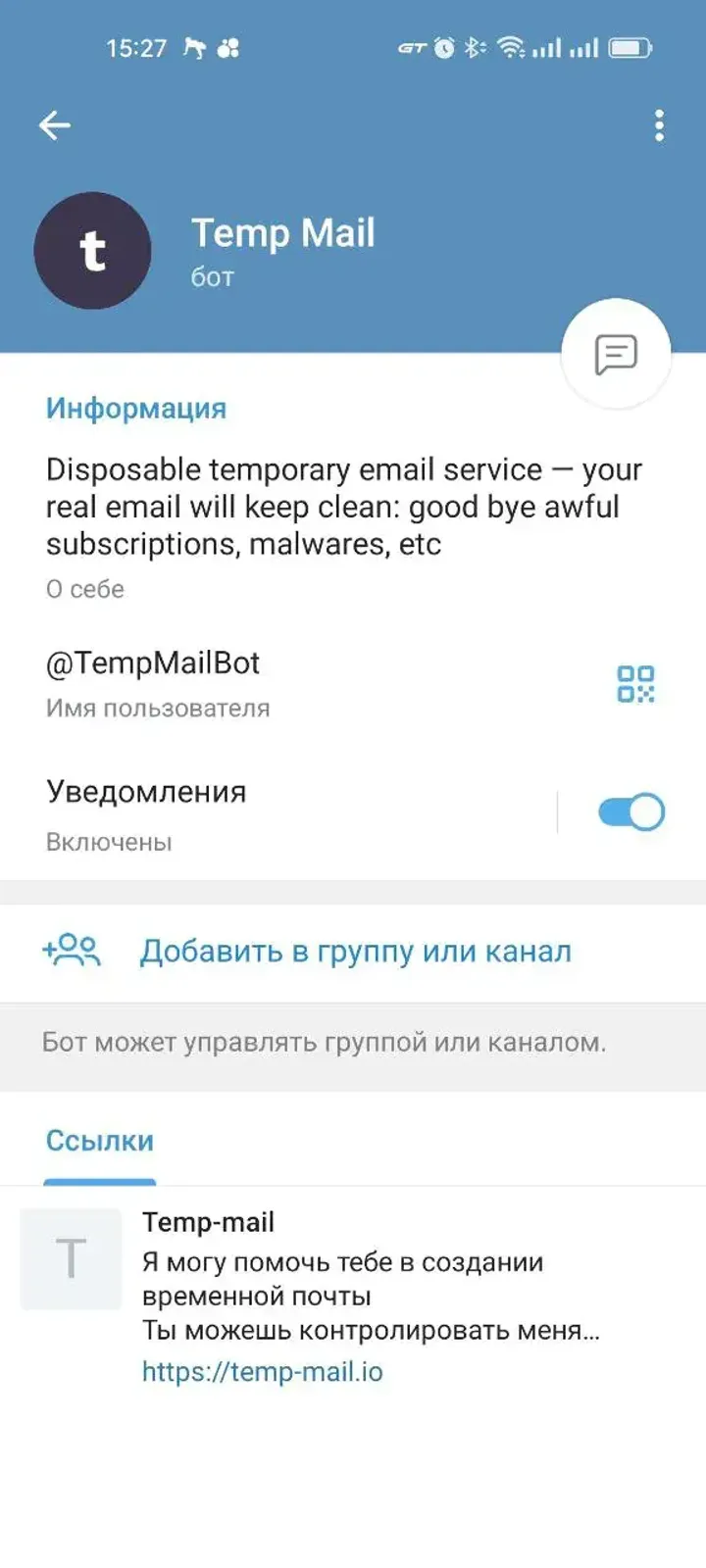The width and height of the screenshot is (706, 1568).
Task: Disable notifications with the toggle switch
Action: tap(630, 811)
